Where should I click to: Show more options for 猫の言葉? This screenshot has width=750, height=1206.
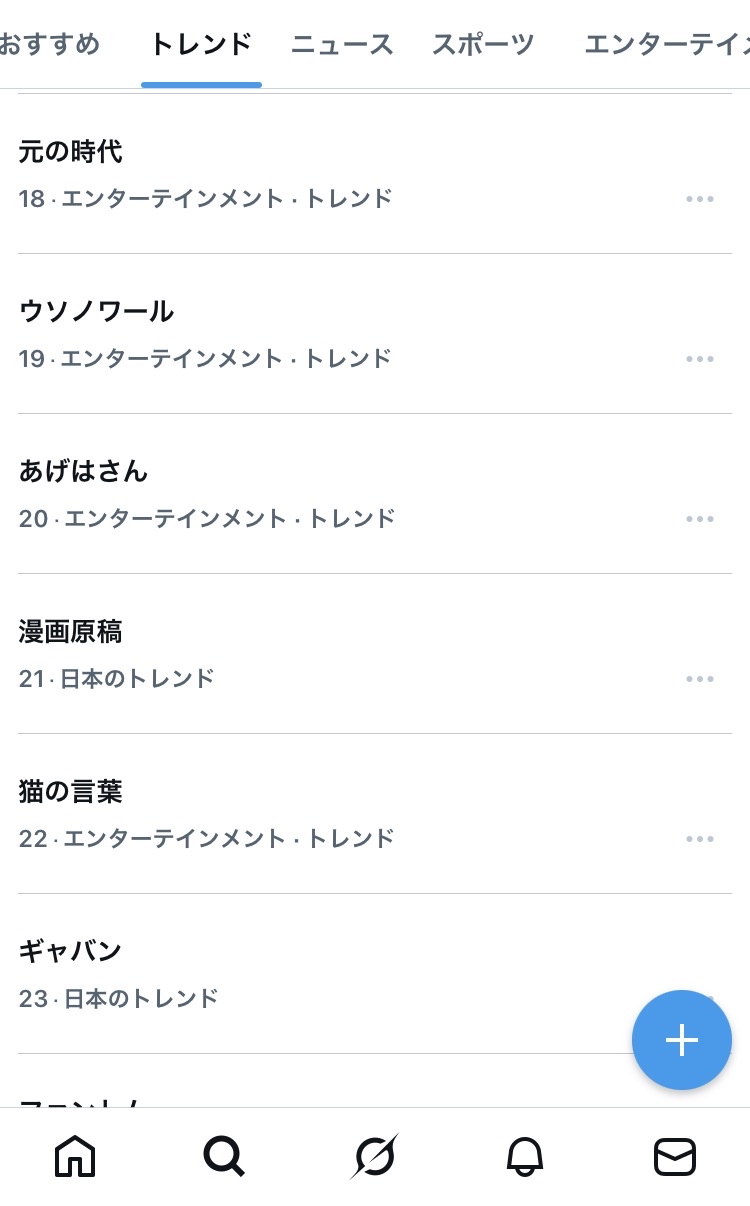[700, 839]
